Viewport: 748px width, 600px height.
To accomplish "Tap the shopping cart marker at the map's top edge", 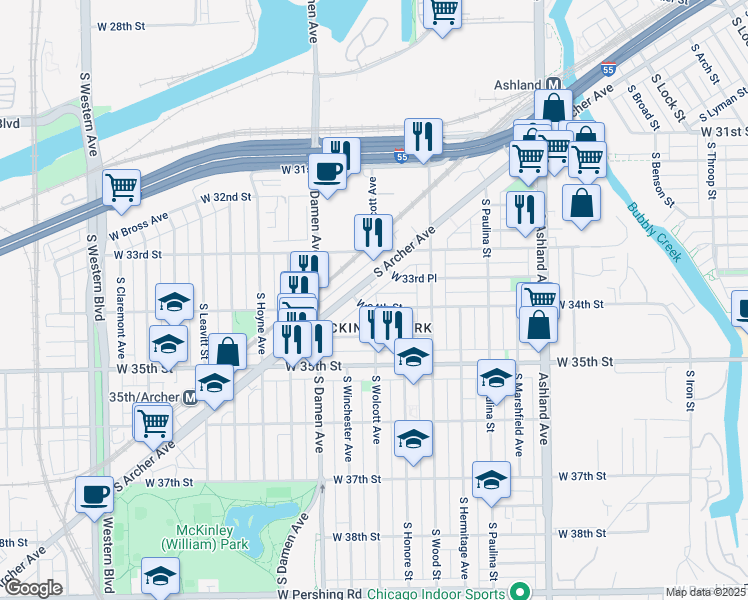I will click(x=442, y=14).
